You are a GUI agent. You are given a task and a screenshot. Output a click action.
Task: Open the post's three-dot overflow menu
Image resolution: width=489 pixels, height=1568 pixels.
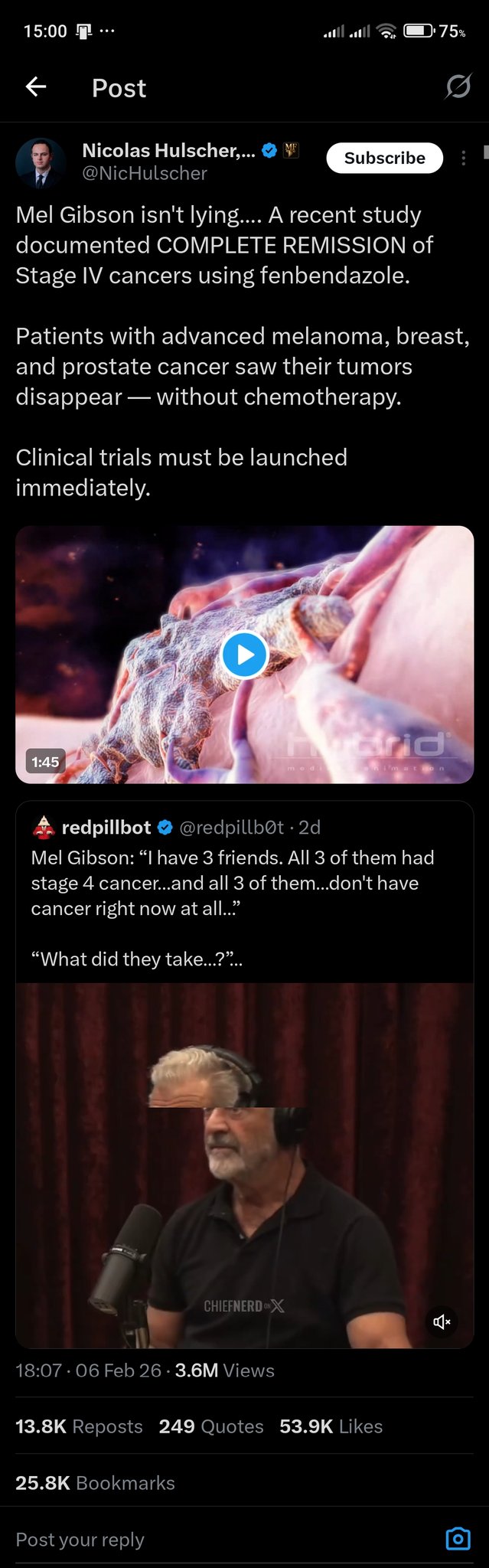pos(463,158)
